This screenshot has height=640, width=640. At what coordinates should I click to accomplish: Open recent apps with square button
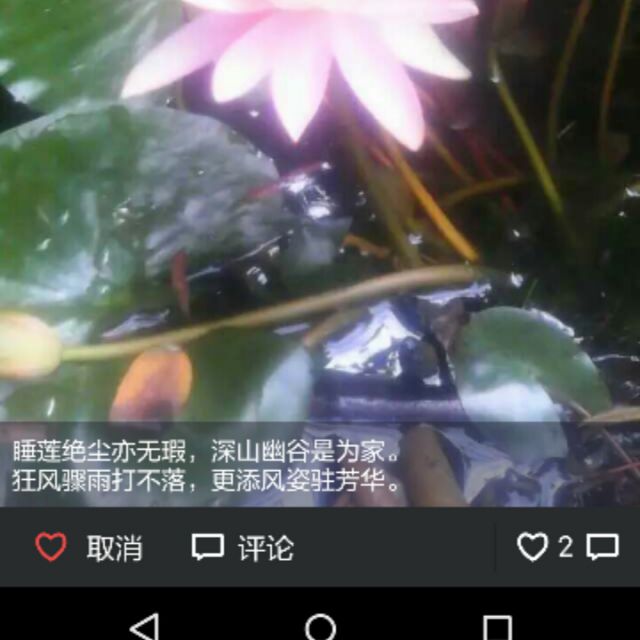(x=497, y=627)
